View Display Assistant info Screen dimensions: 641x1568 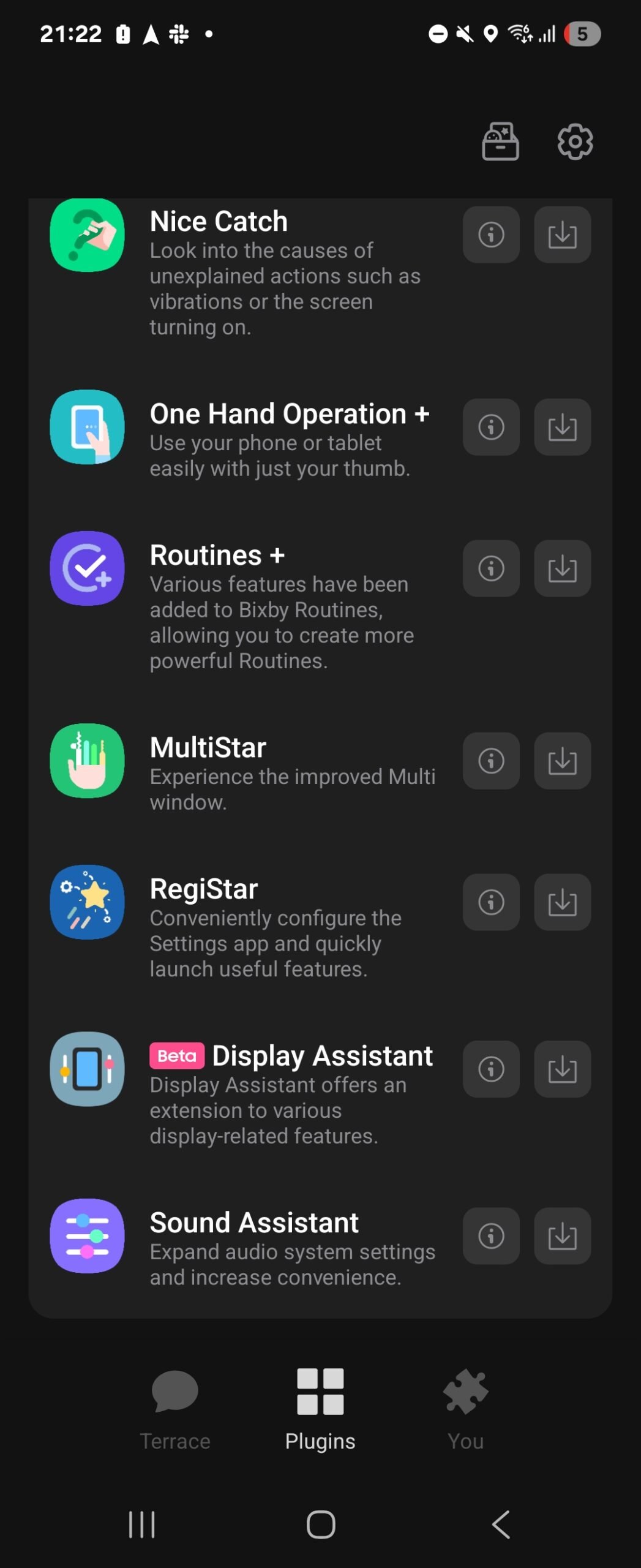491,1069
